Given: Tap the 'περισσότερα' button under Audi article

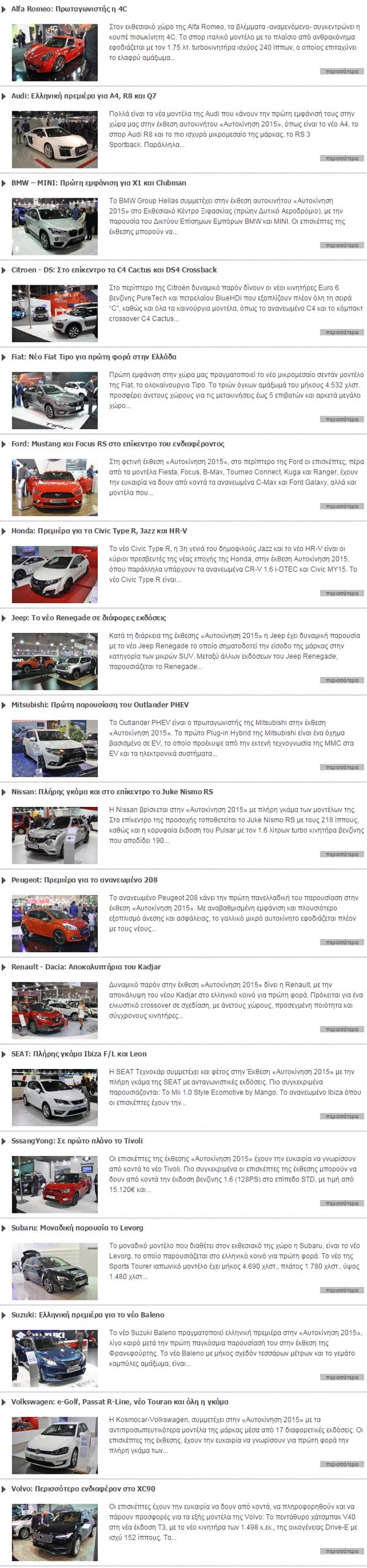Looking at the screenshot, I should (342, 159).
